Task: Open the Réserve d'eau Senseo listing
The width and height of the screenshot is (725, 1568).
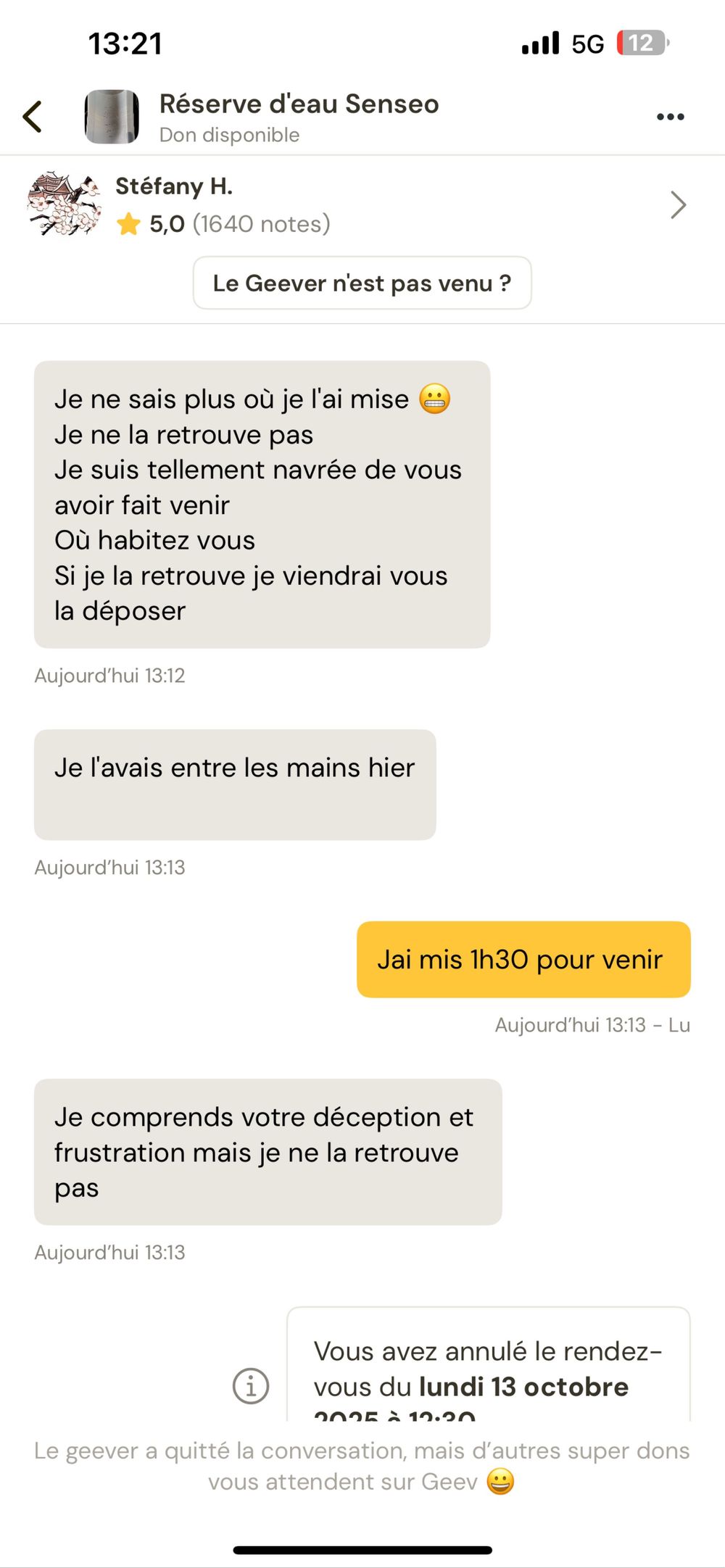Action: [x=298, y=117]
